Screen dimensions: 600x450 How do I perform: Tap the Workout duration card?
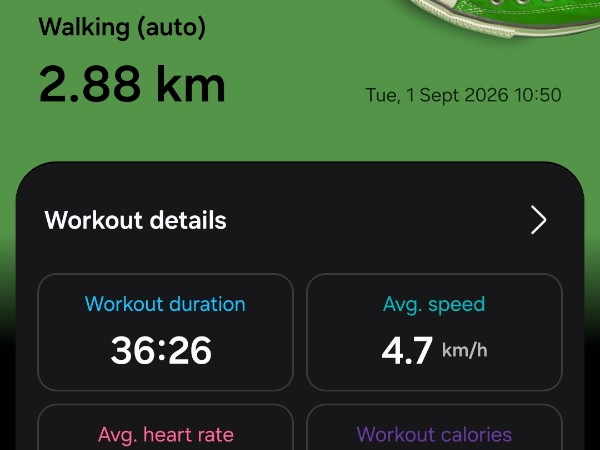click(165, 332)
